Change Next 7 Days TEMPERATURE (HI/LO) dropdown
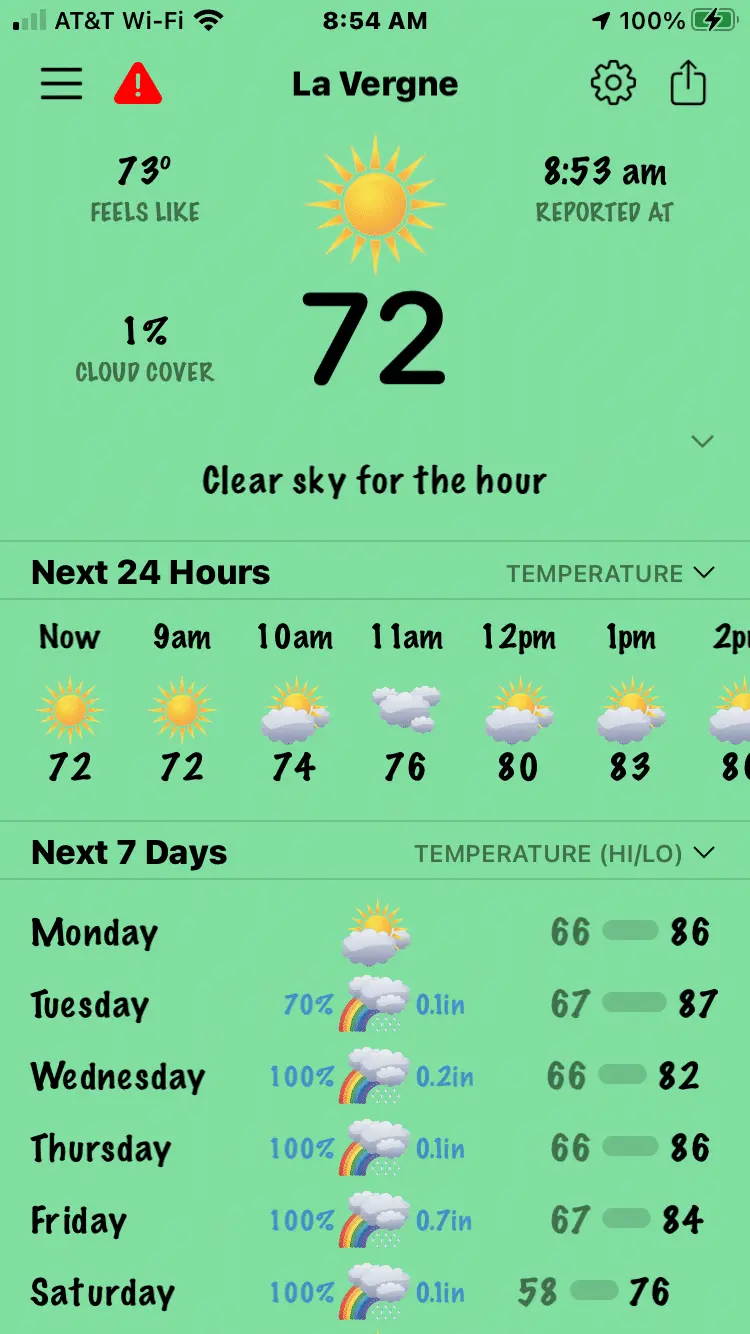750x1334 pixels. [x=565, y=853]
